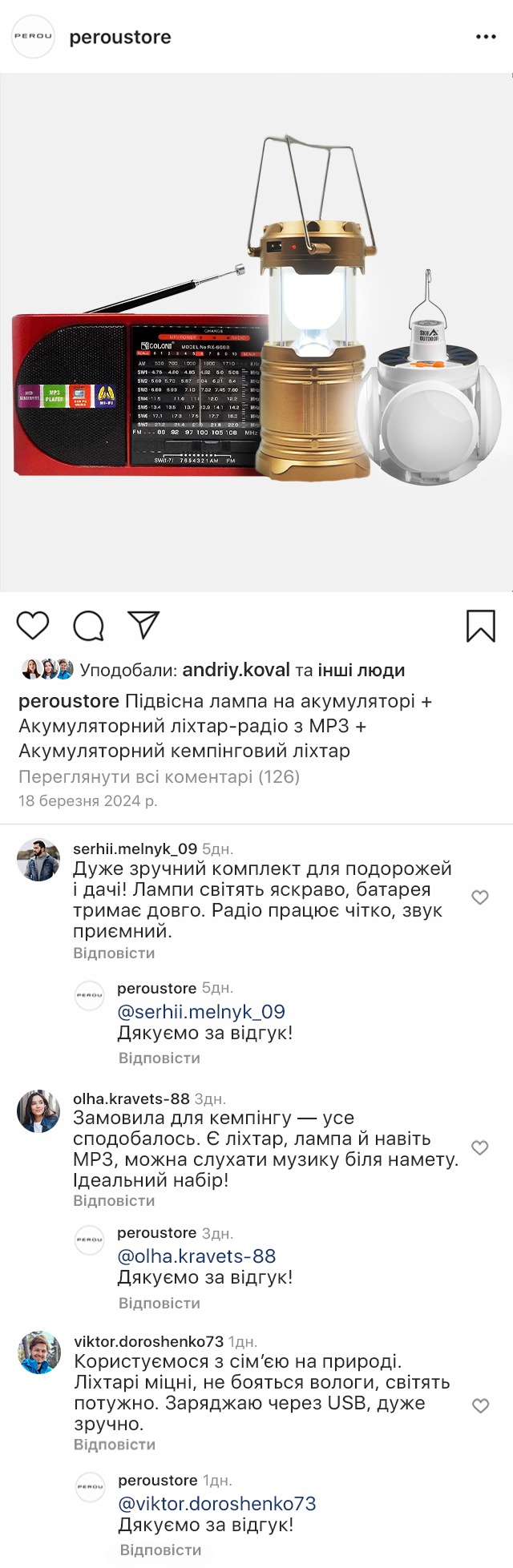513x1568 pixels.
Task: Open peroustore profile from header
Action: coord(120,38)
